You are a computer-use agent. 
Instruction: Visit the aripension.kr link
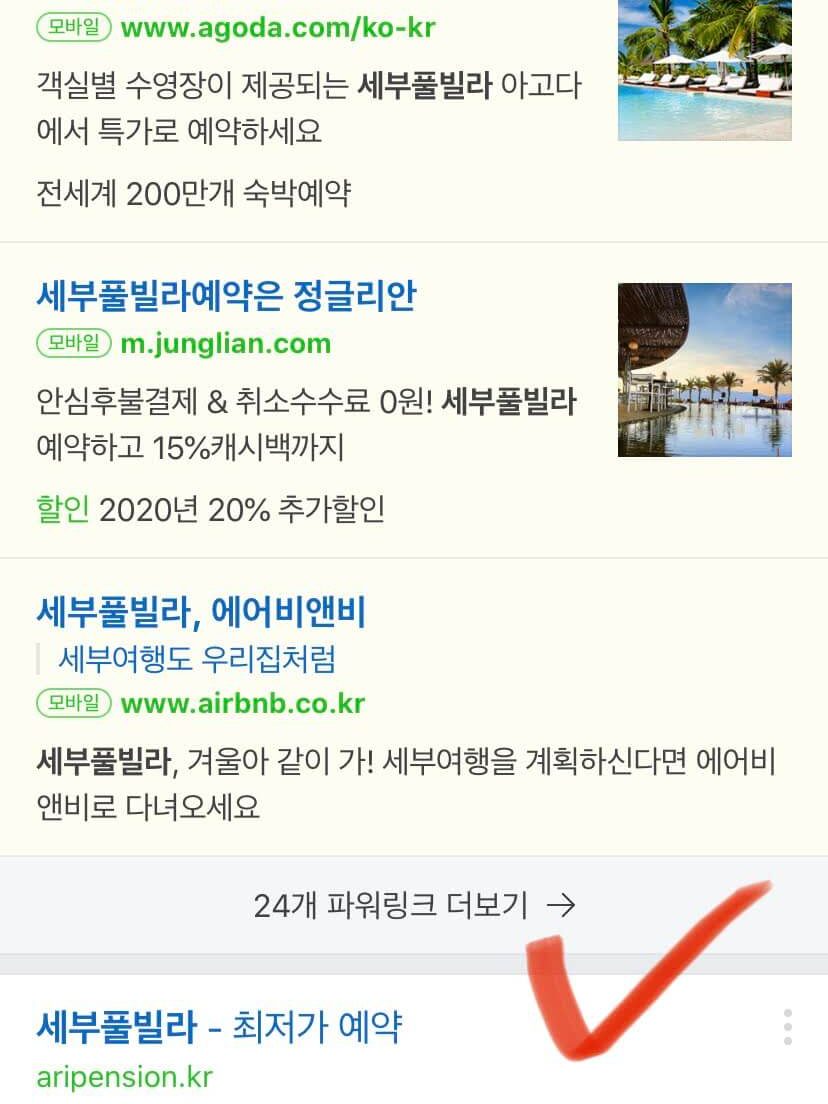125,1077
